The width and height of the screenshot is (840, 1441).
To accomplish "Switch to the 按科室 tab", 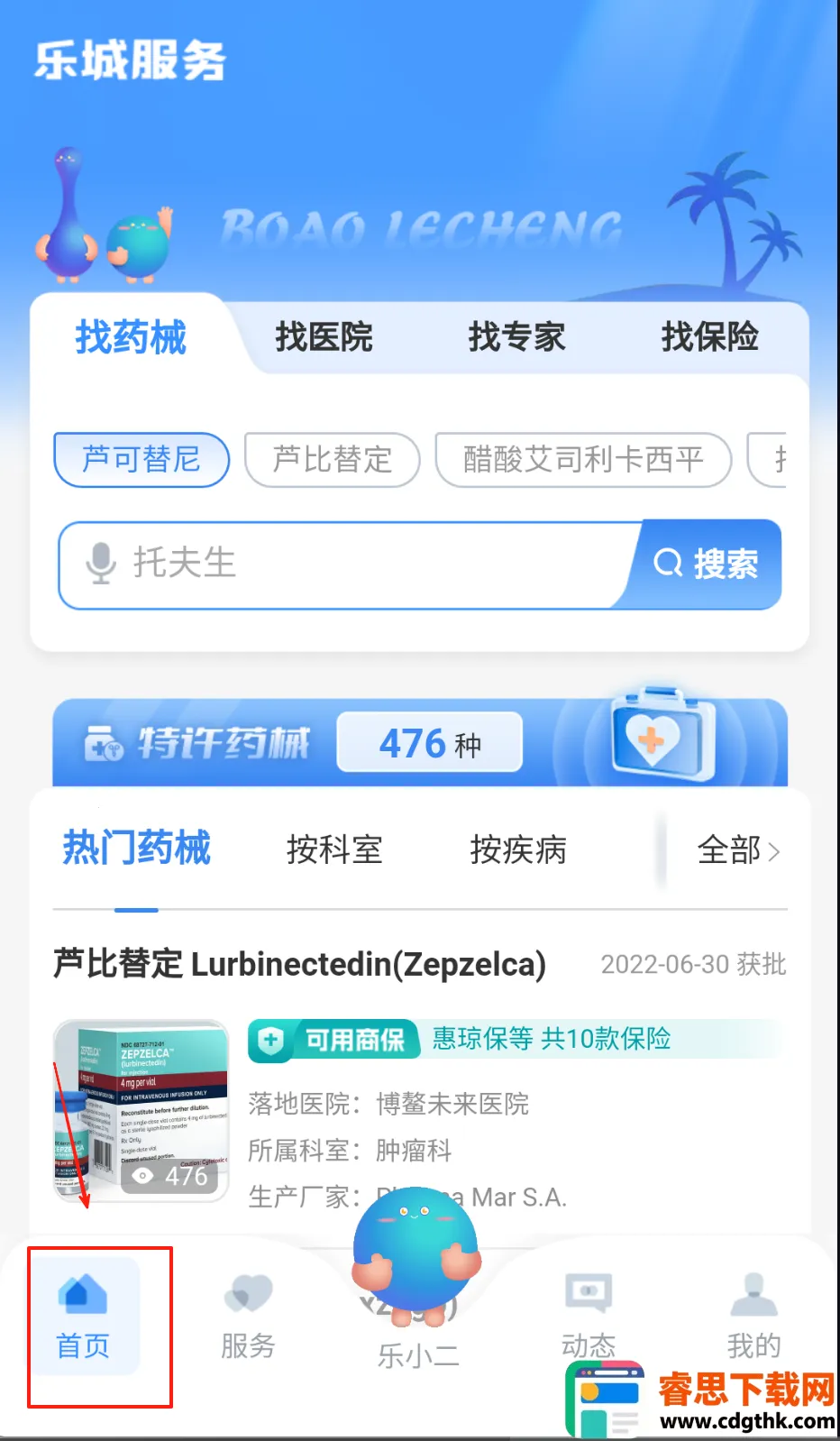I will [x=334, y=849].
